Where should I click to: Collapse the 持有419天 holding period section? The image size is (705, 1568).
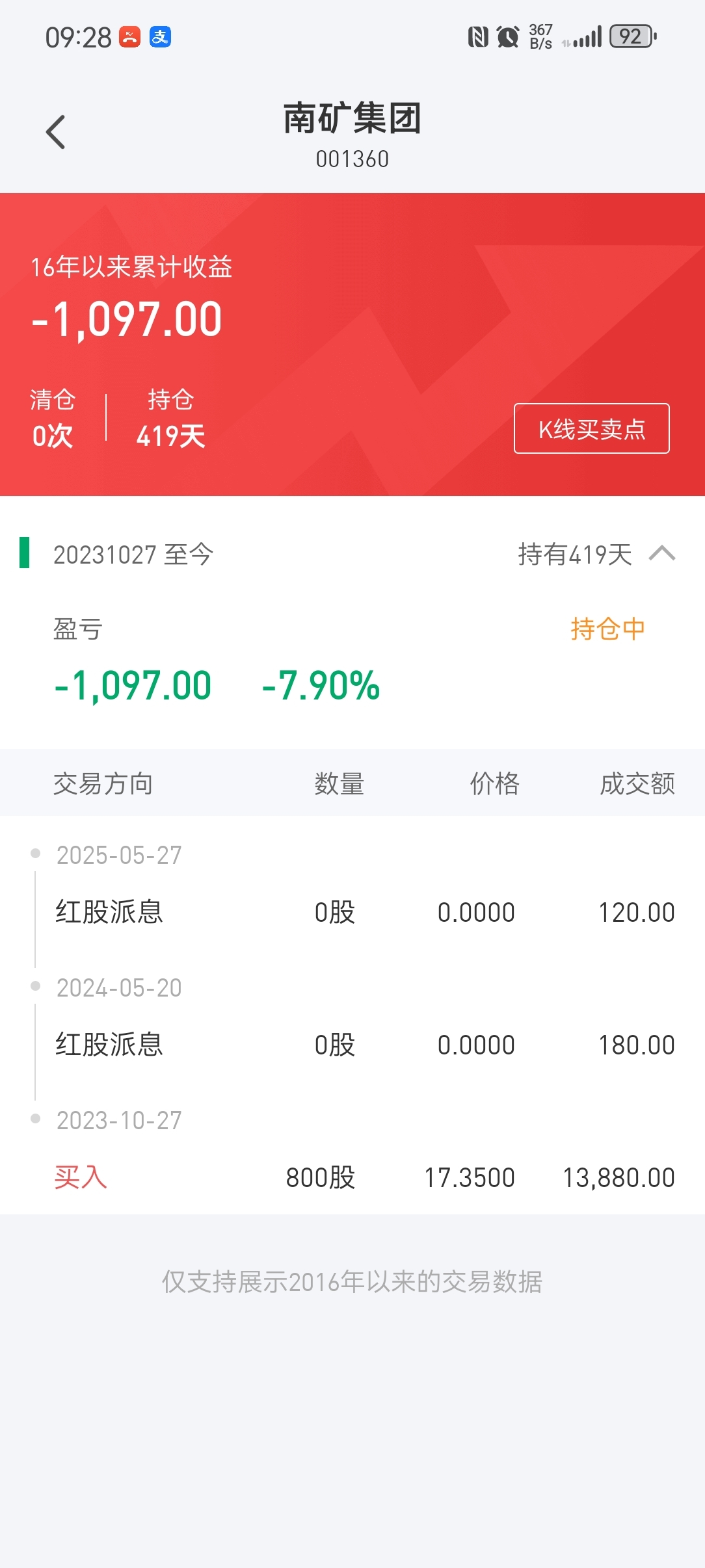(661, 554)
